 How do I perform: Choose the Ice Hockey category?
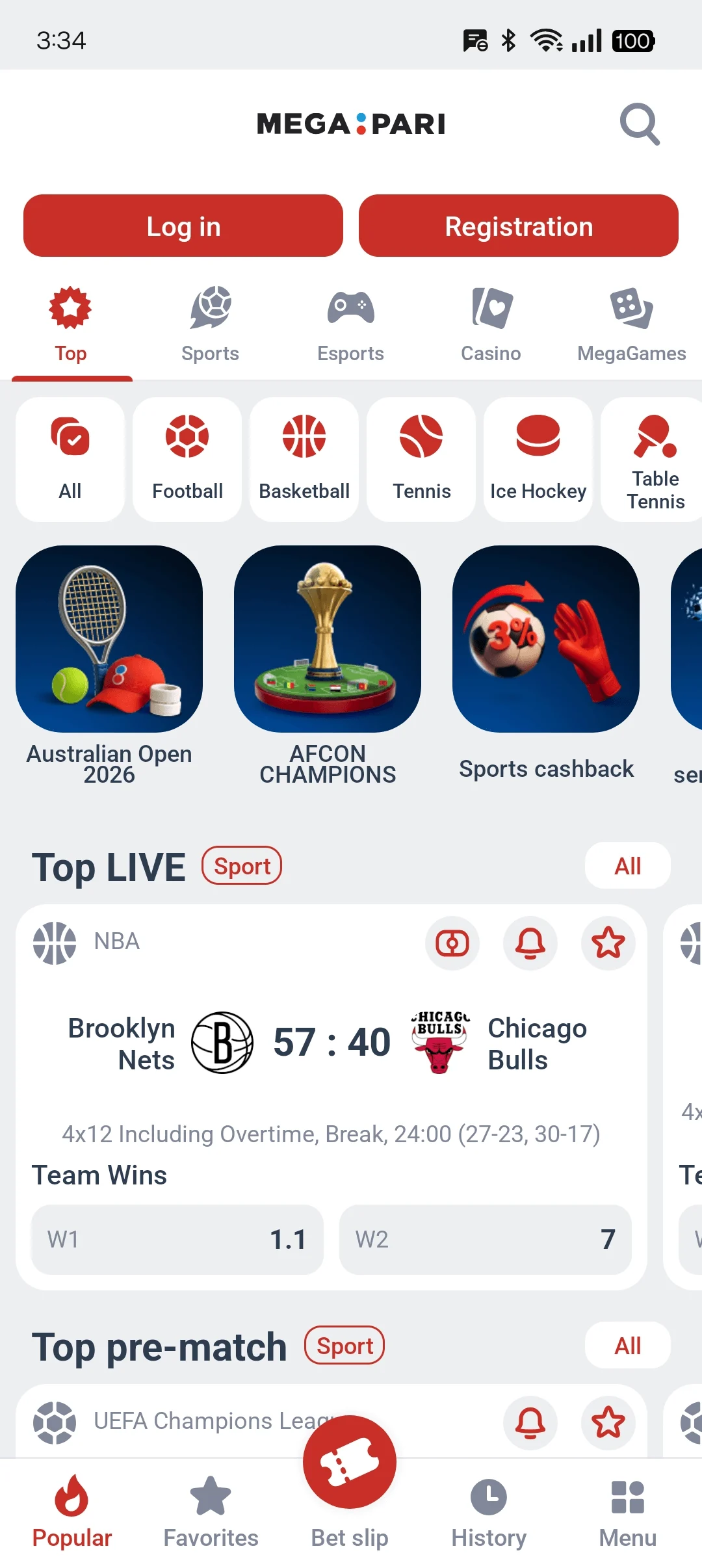click(x=538, y=460)
